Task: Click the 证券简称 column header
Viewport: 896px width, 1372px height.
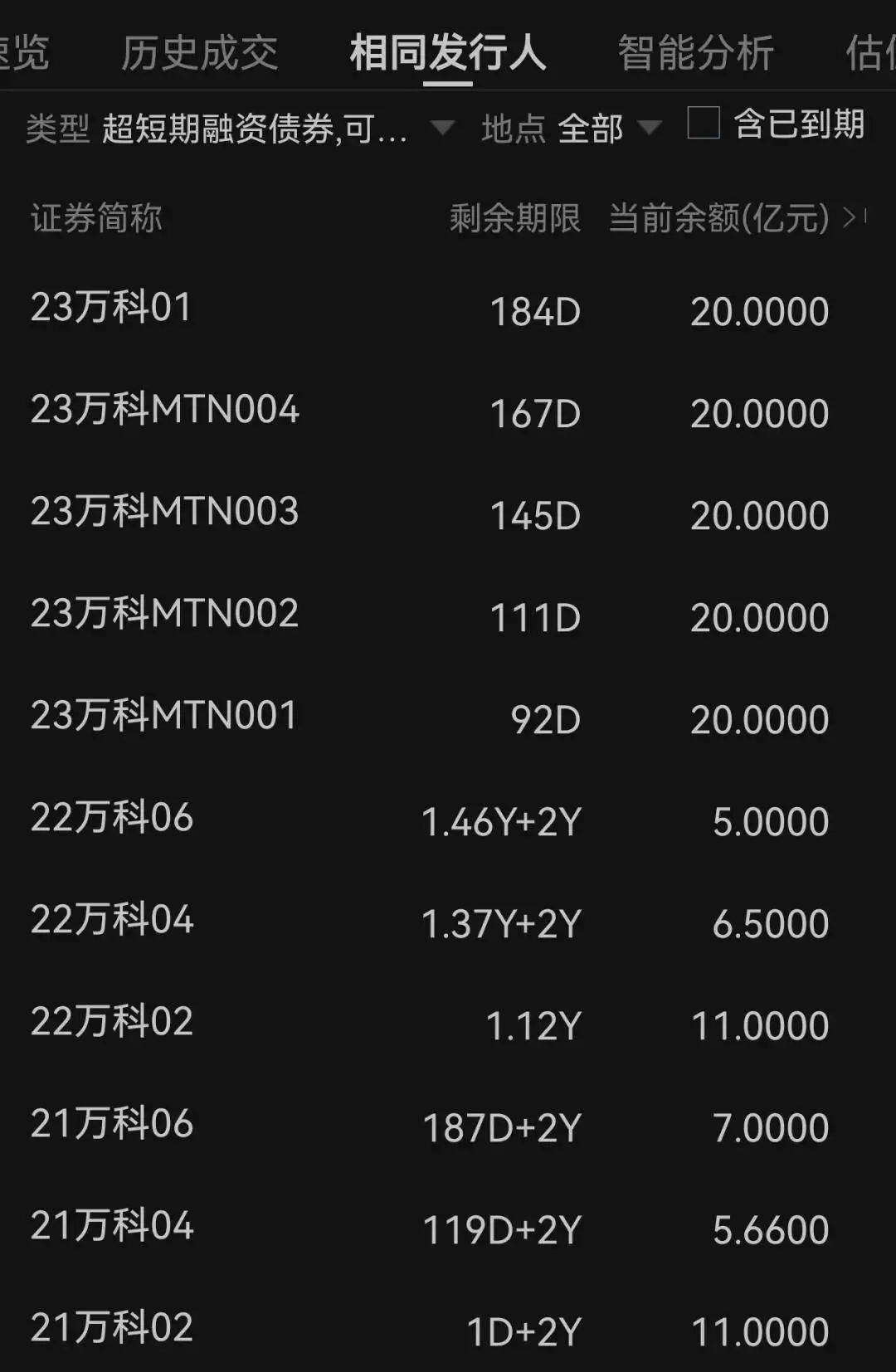Action: [x=95, y=217]
